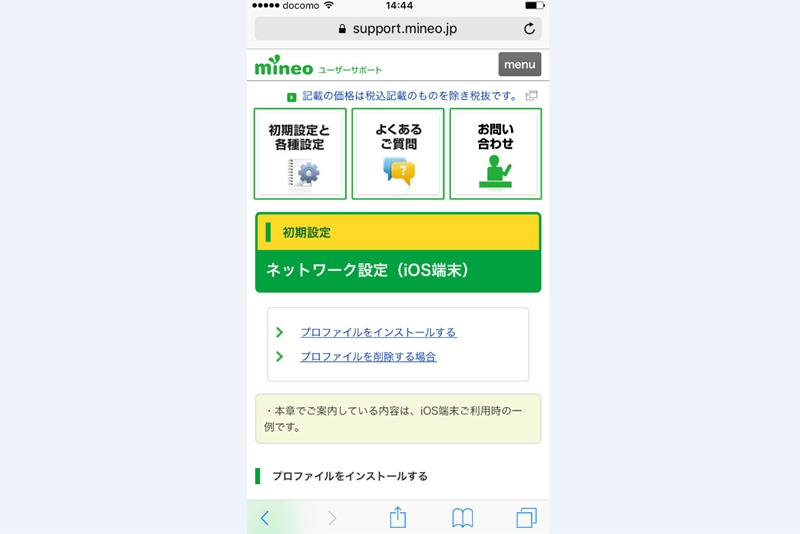
Task: Open the mineo menu button
Action: (519, 65)
